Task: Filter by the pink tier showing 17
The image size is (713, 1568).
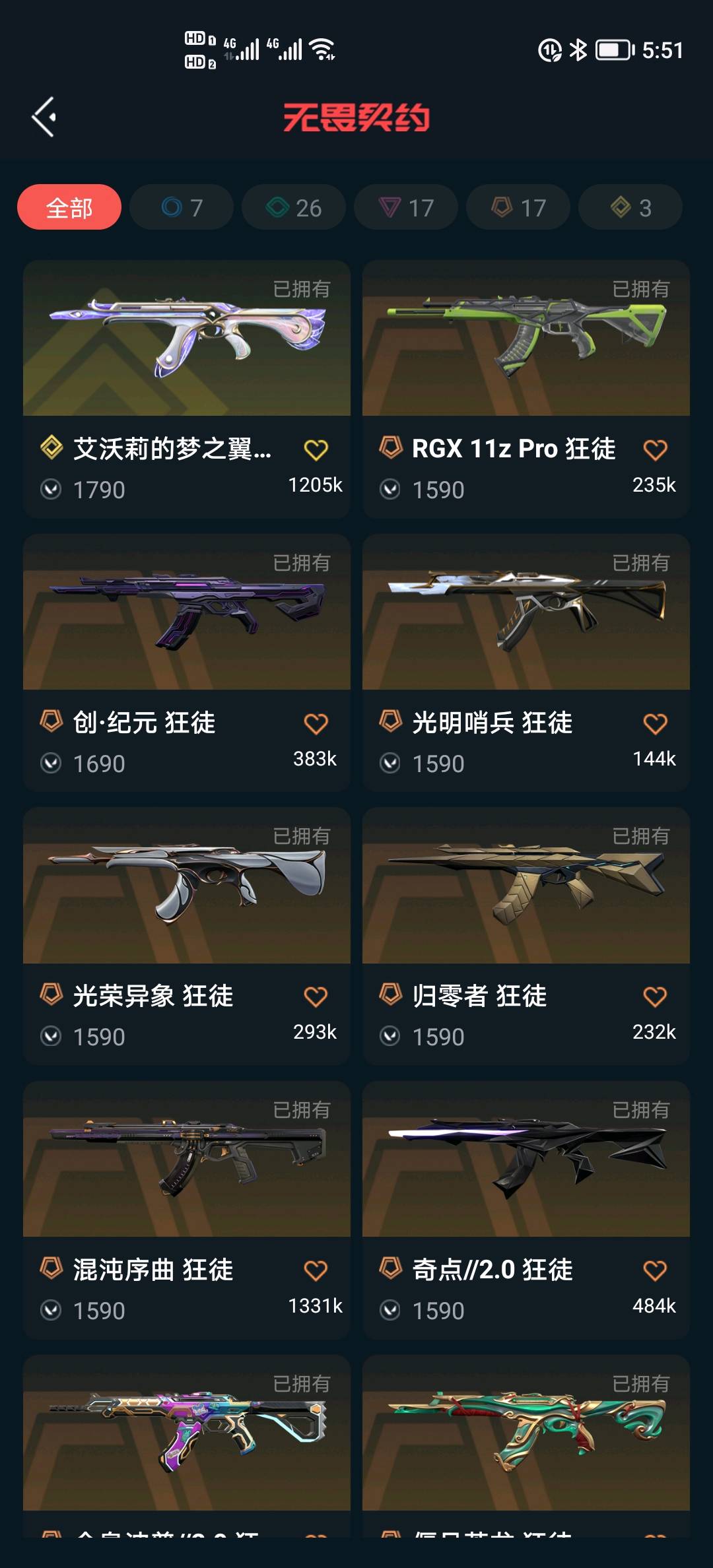Action: point(406,207)
